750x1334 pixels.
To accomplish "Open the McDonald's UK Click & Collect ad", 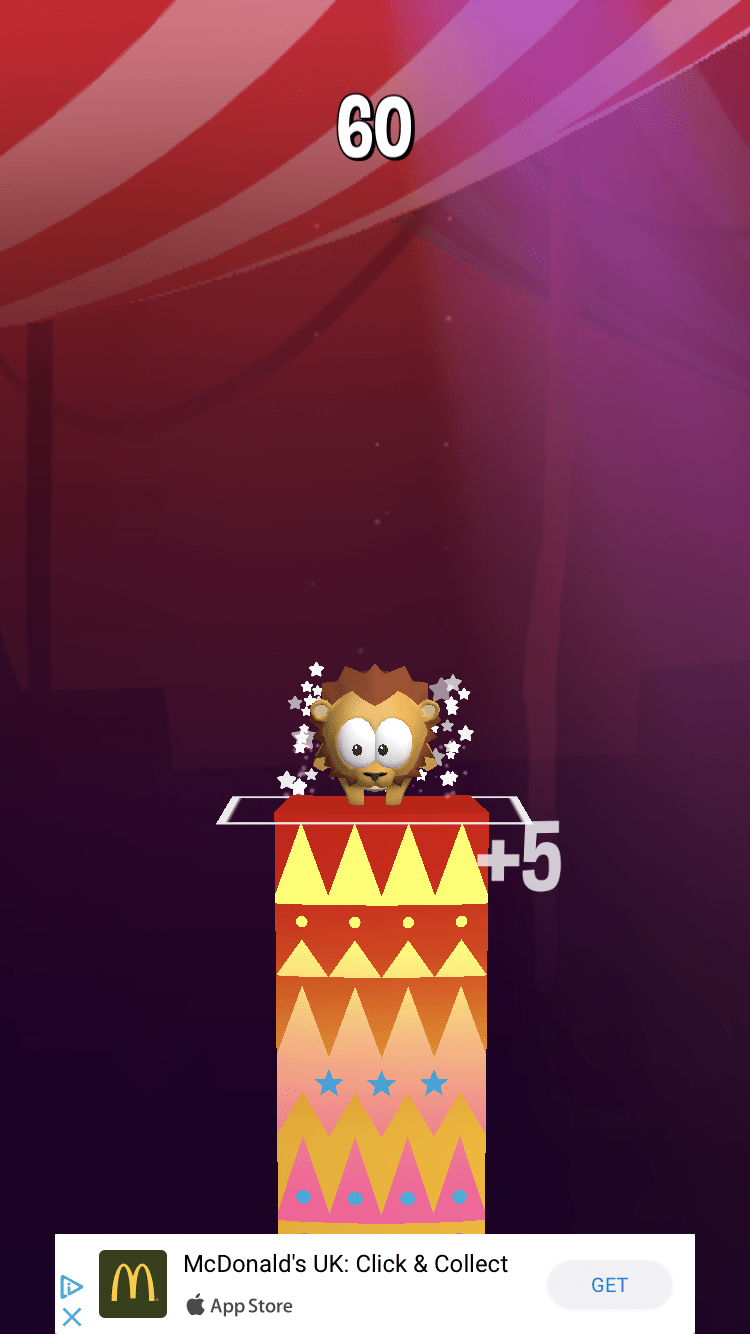I will point(346,1264).
